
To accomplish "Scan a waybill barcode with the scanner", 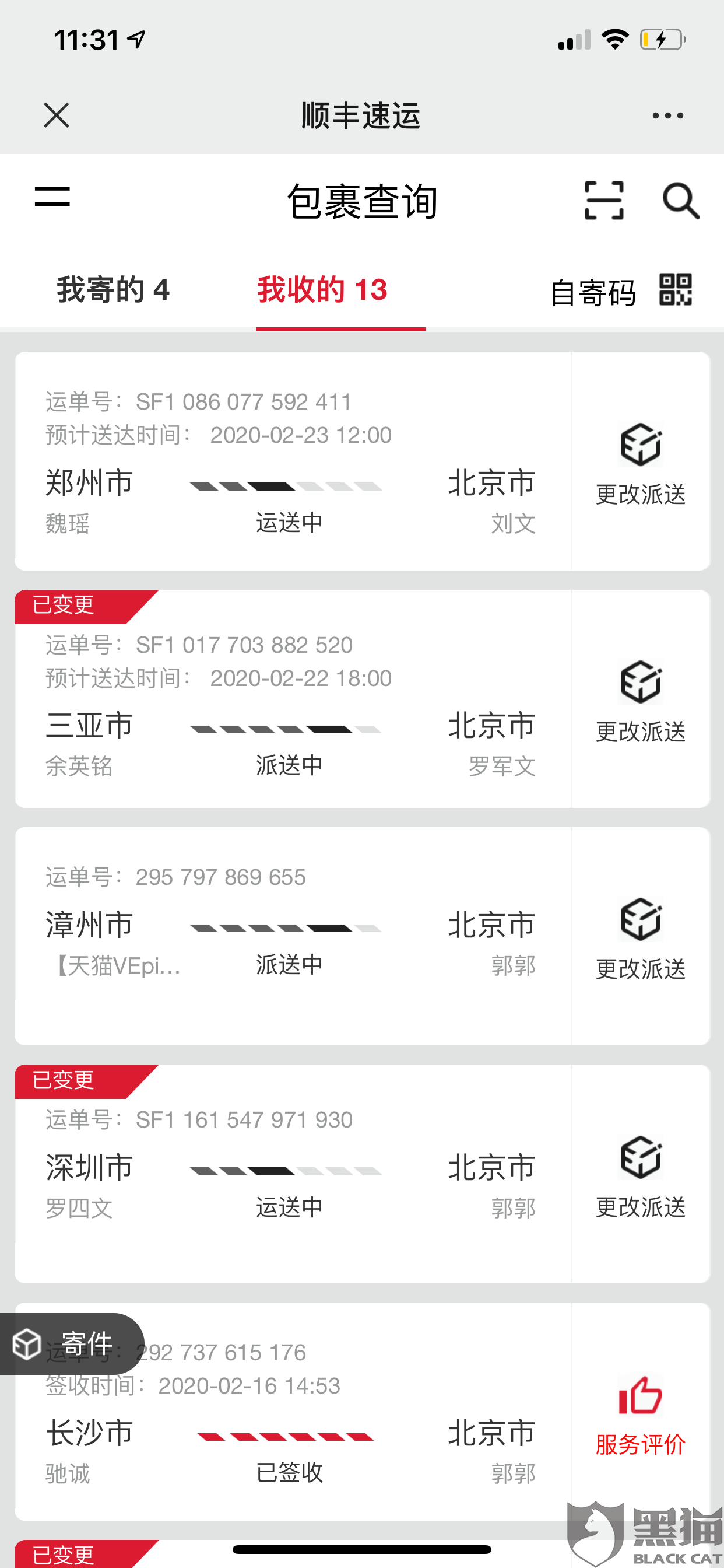I will coord(603,200).
